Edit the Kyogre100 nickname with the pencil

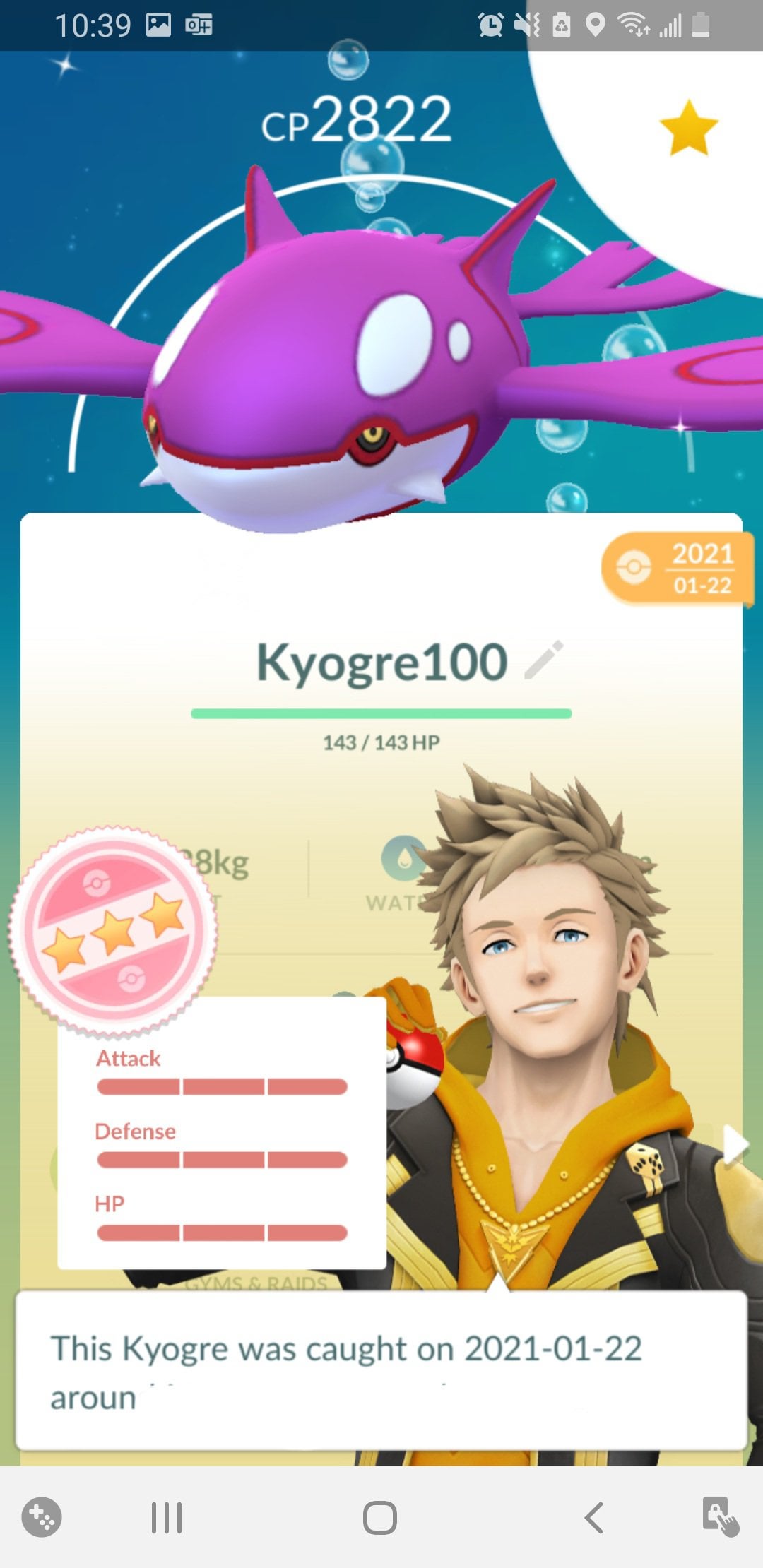click(544, 660)
